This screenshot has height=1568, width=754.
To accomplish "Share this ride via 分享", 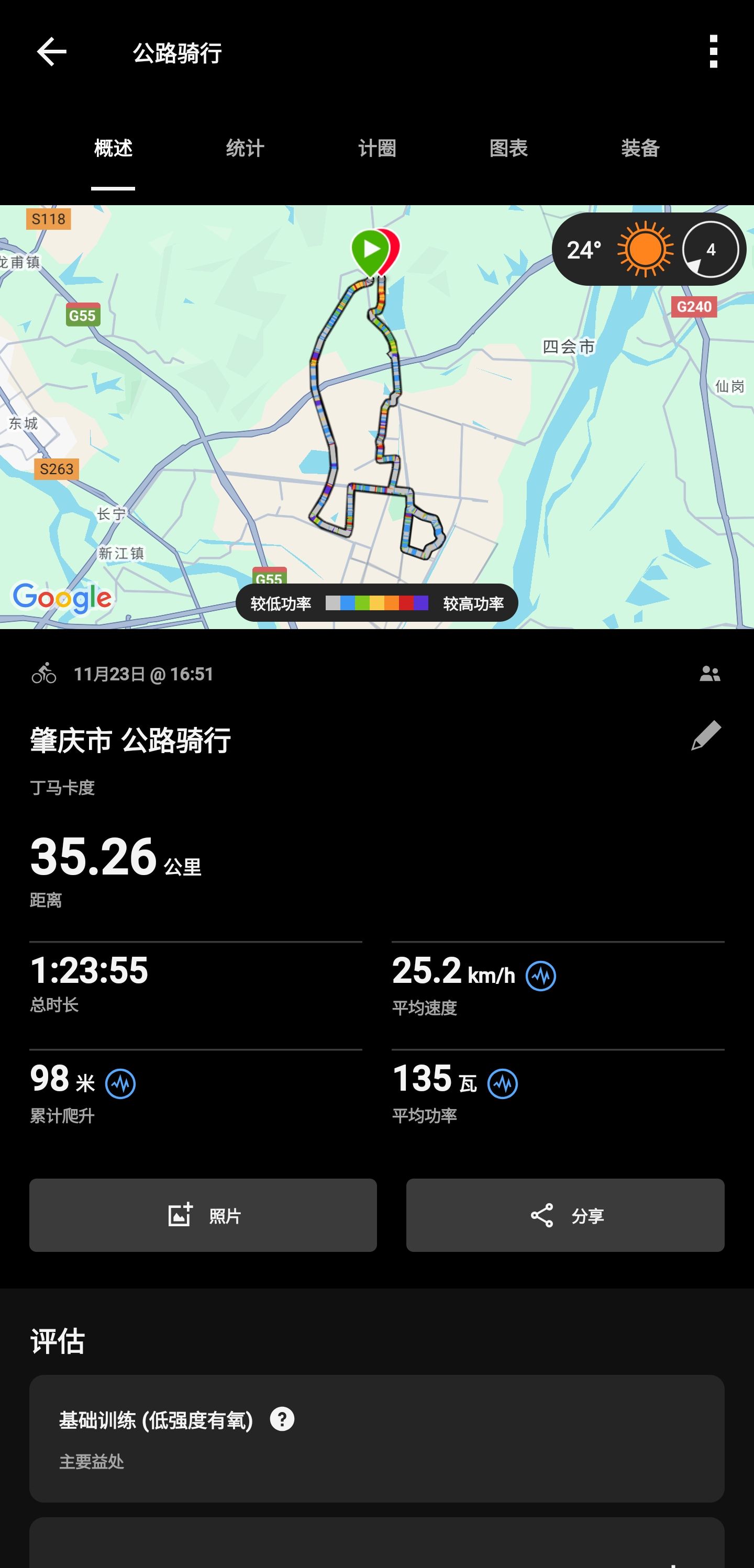I will [565, 1216].
